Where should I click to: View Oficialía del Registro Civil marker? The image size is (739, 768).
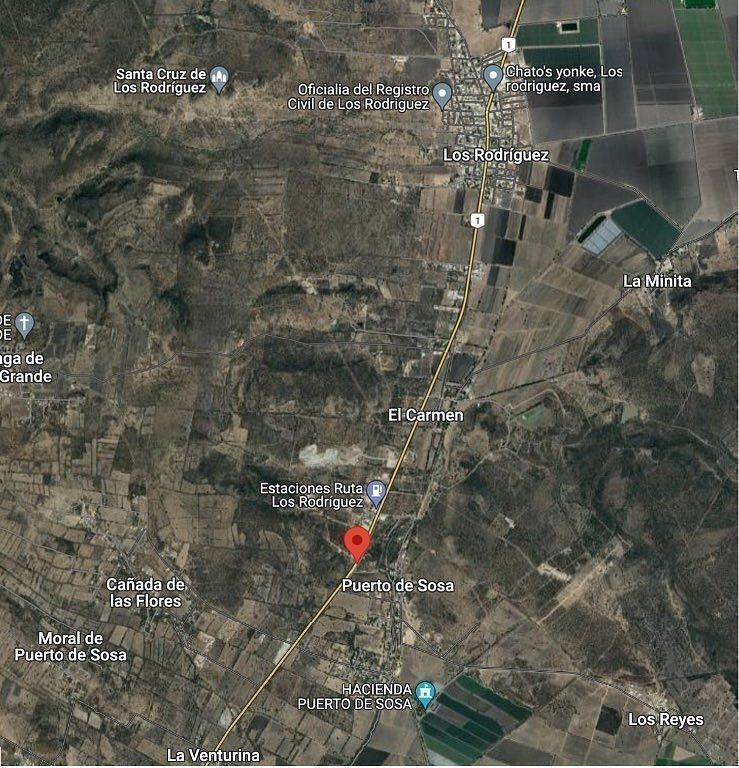point(443,95)
